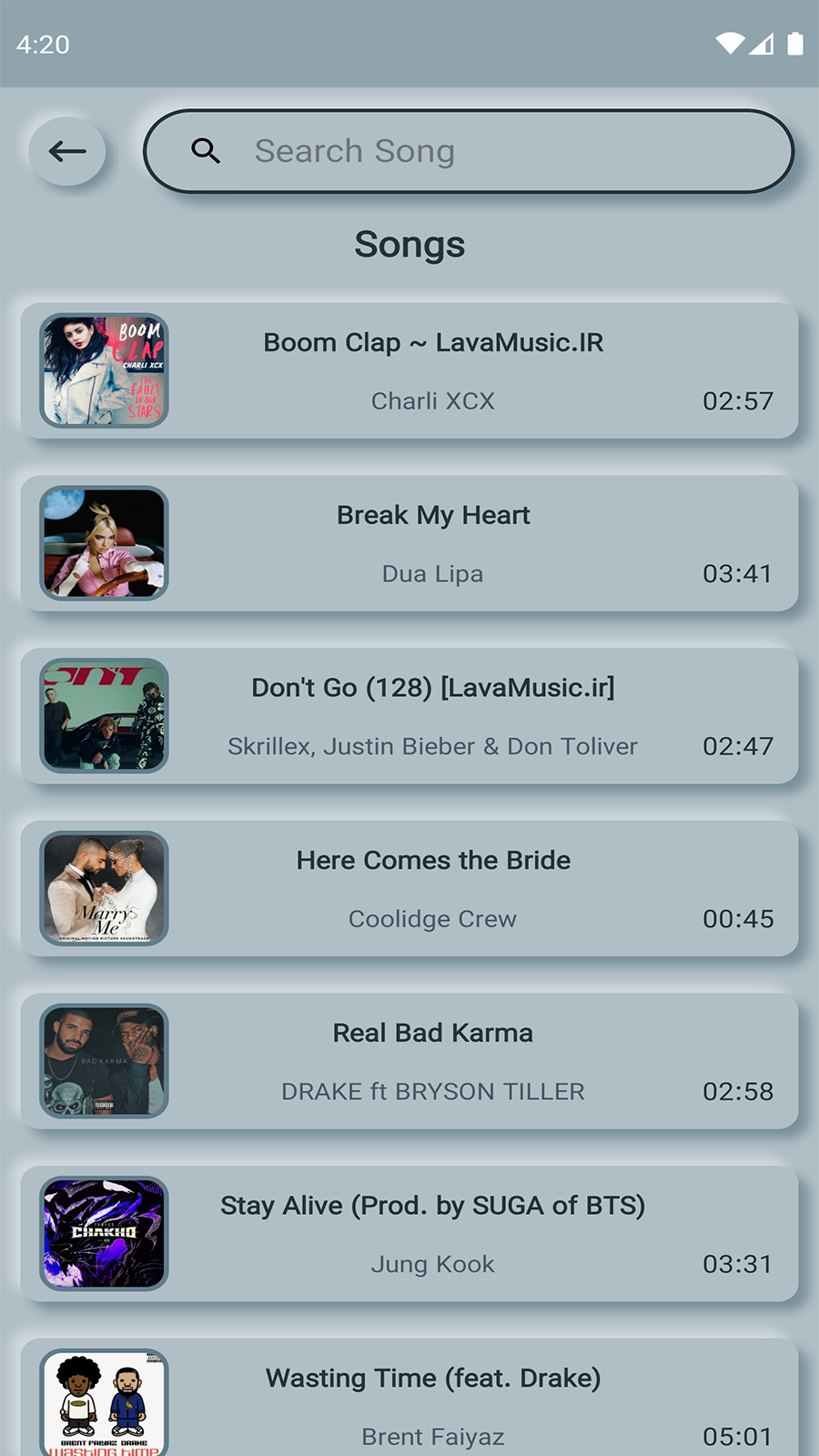Choose Stay Alive by Jung Kook
Image resolution: width=819 pixels, height=1456 pixels.
409,1234
